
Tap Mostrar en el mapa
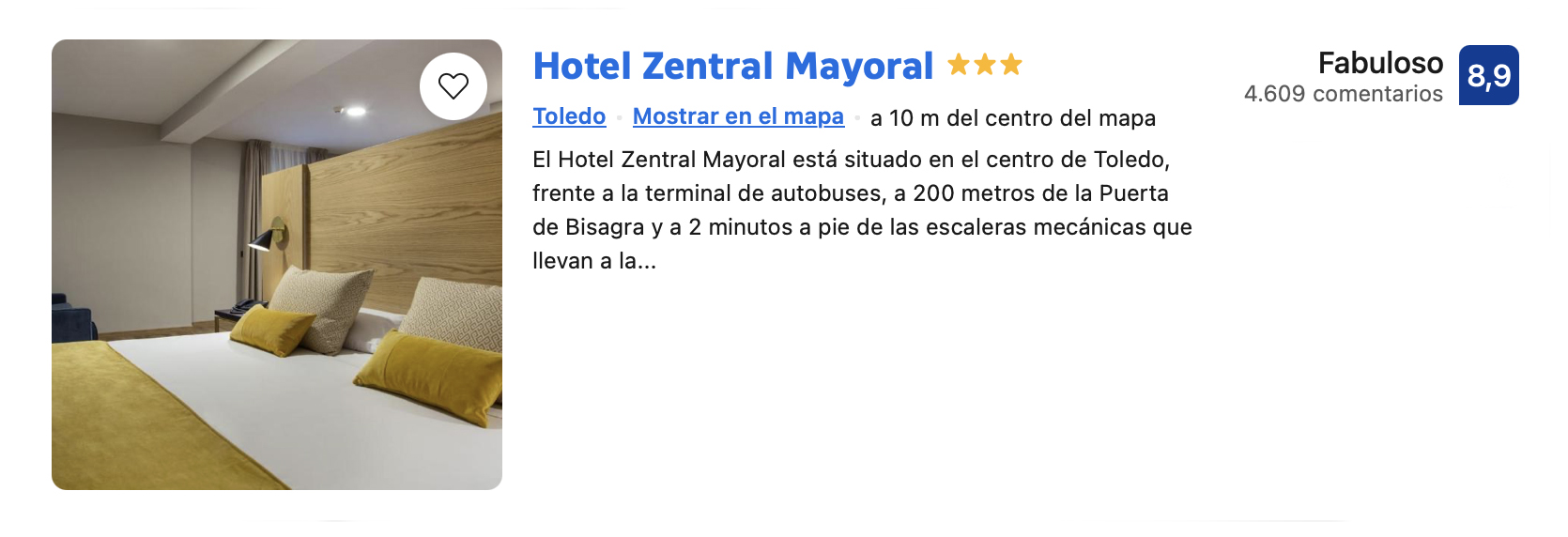click(738, 116)
